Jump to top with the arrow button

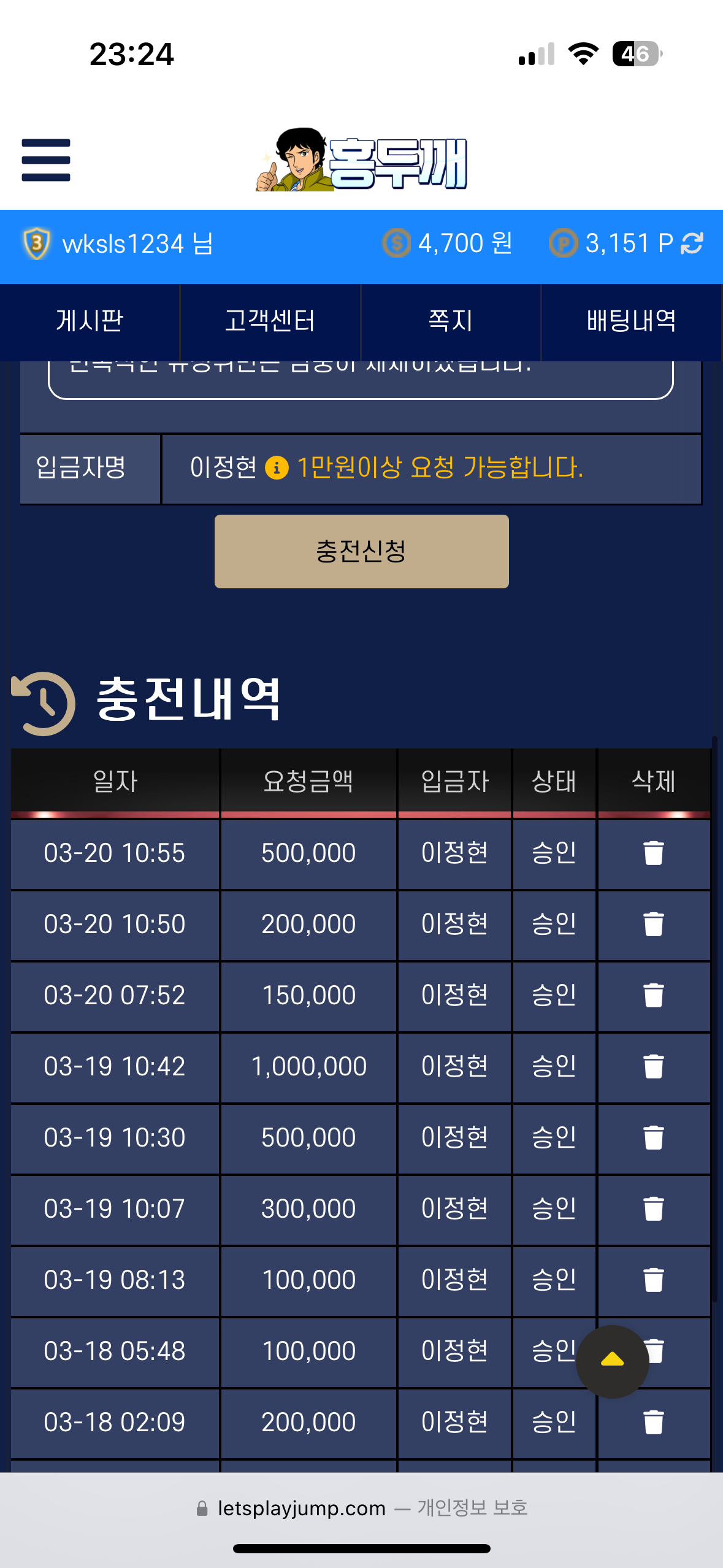pos(612,1361)
